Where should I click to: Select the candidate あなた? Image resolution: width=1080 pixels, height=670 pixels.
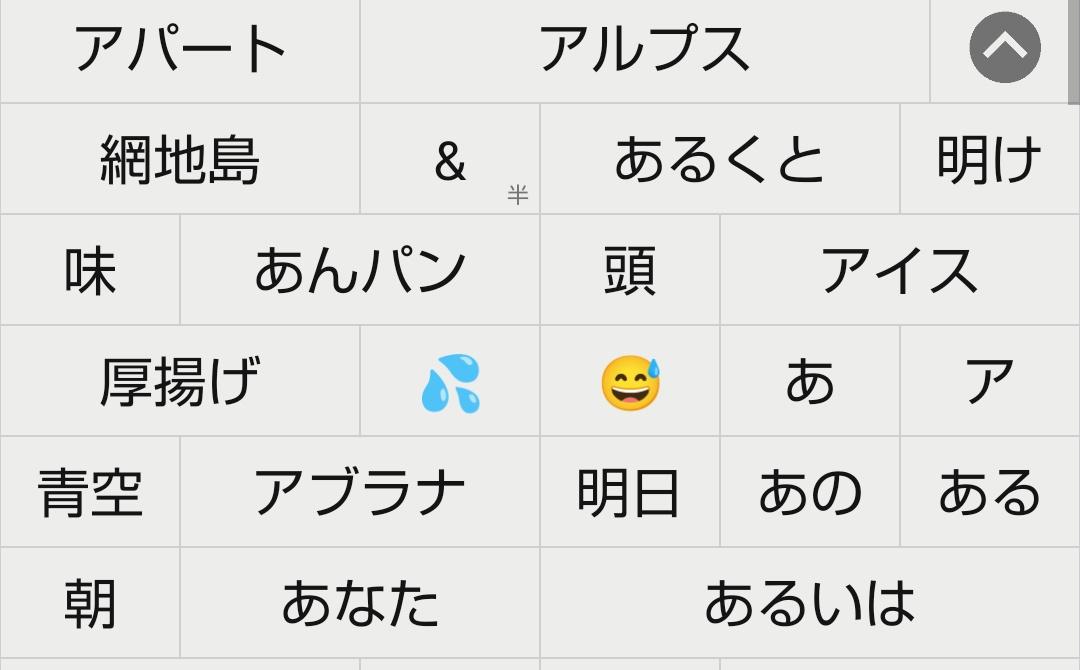360,603
